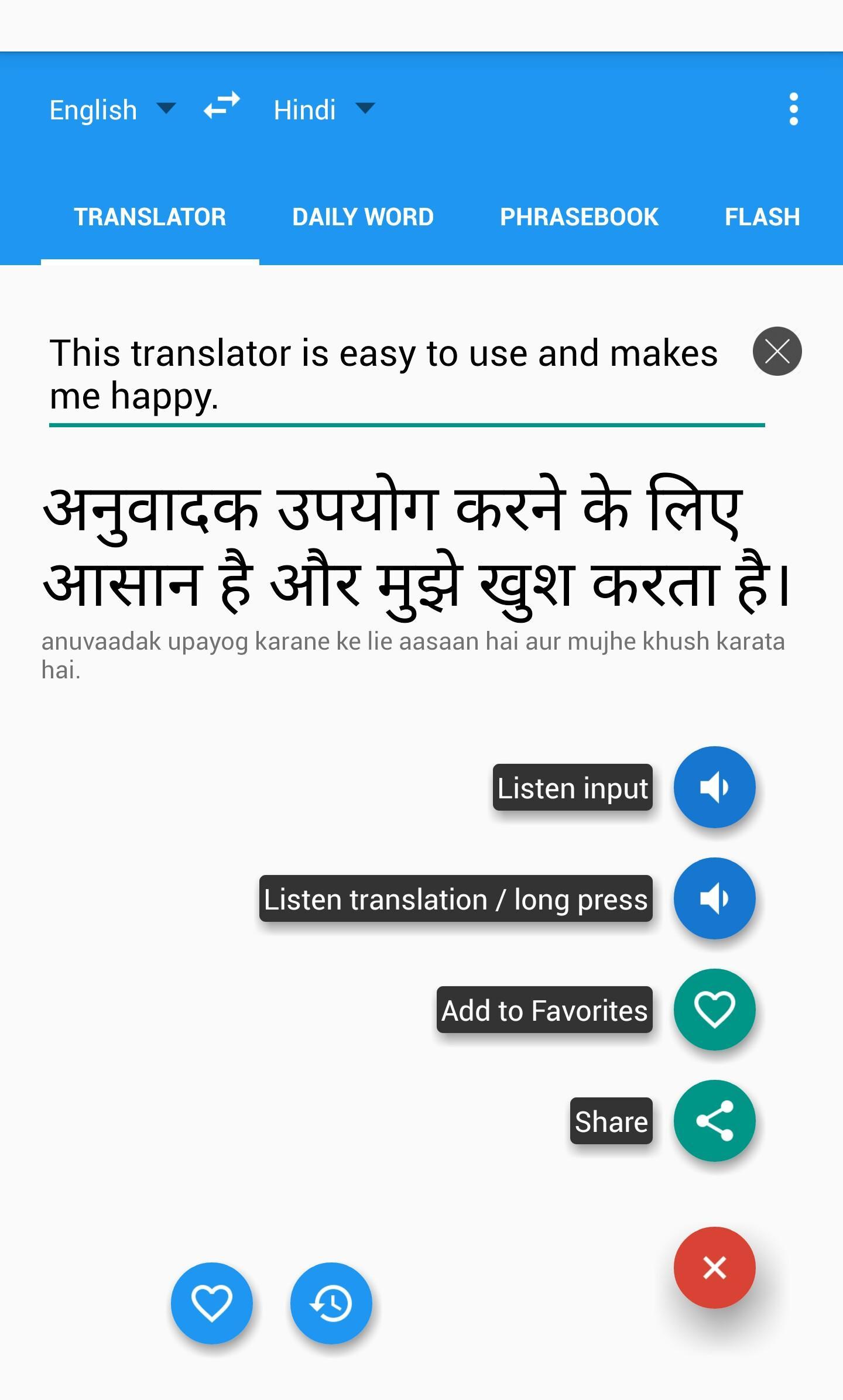Open the saved favorites list
The height and width of the screenshot is (1400, 843).
211,1303
